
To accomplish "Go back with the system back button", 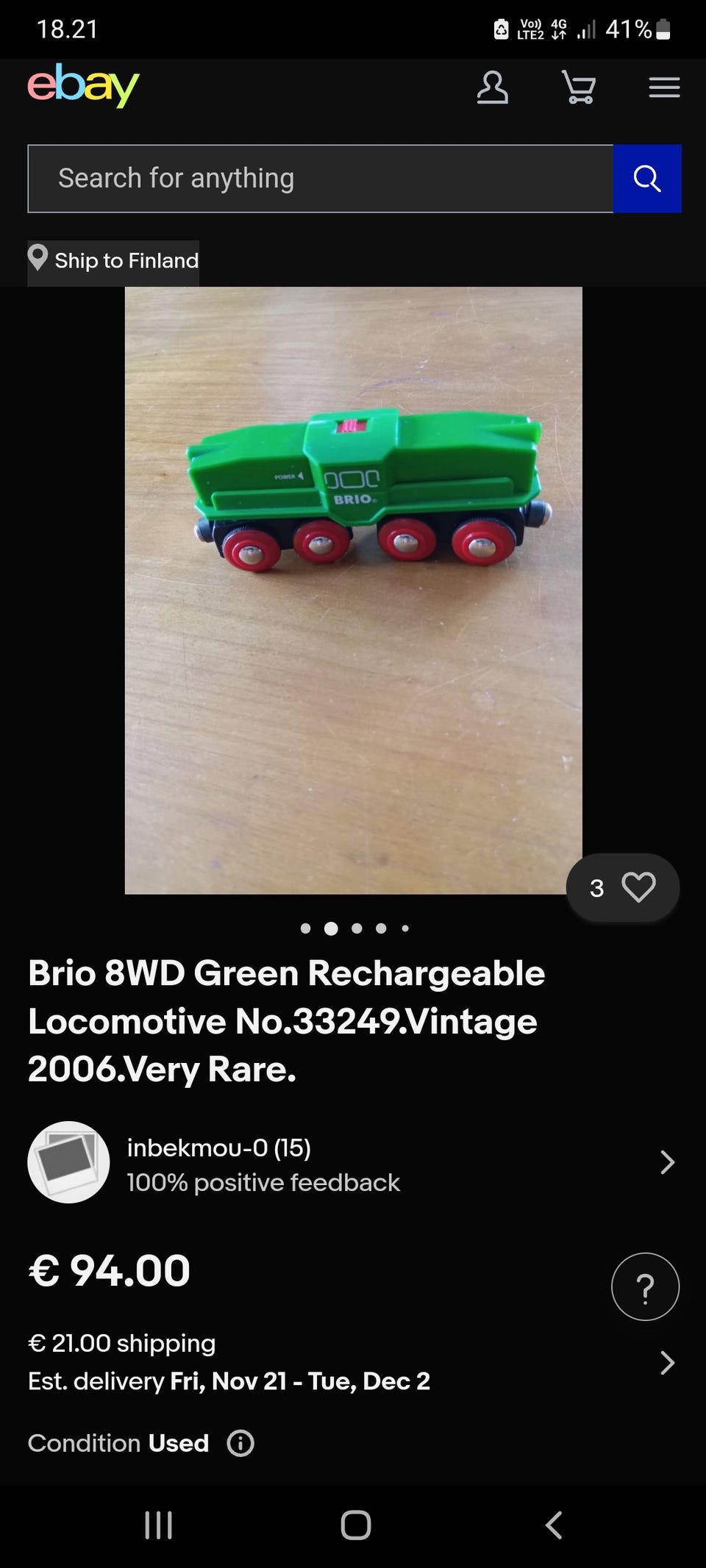I will click(554, 1525).
